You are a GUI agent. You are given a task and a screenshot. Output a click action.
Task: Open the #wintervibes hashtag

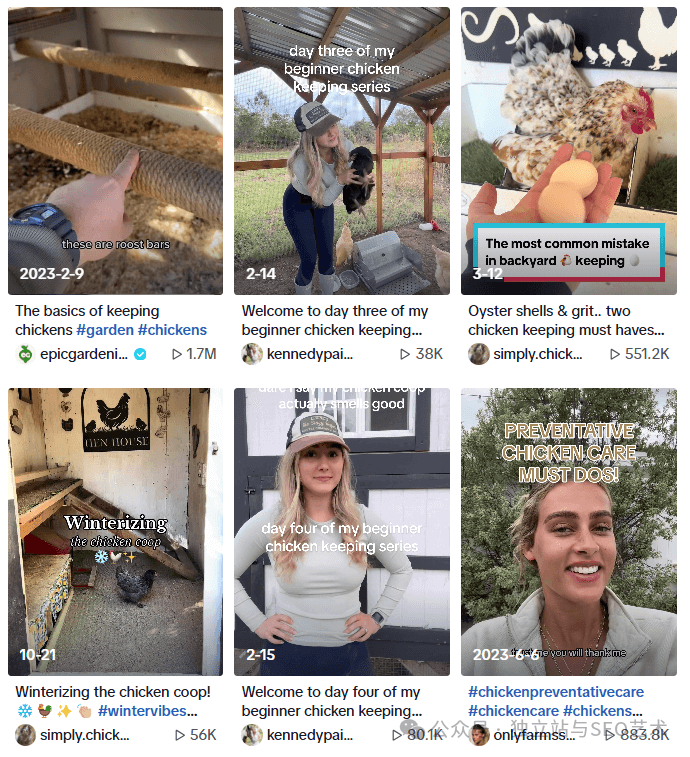[x=146, y=711]
